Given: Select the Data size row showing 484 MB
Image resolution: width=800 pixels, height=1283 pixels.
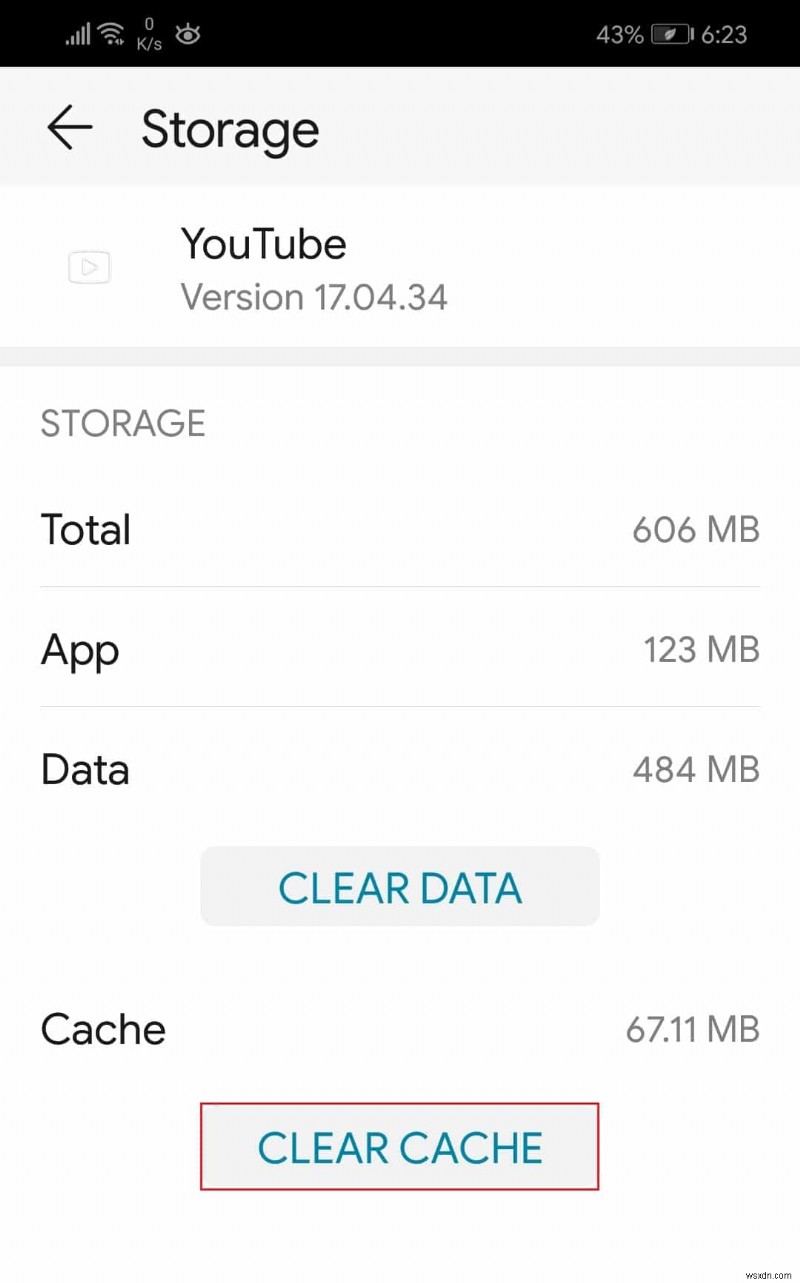Looking at the screenshot, I should coord(400,769).
